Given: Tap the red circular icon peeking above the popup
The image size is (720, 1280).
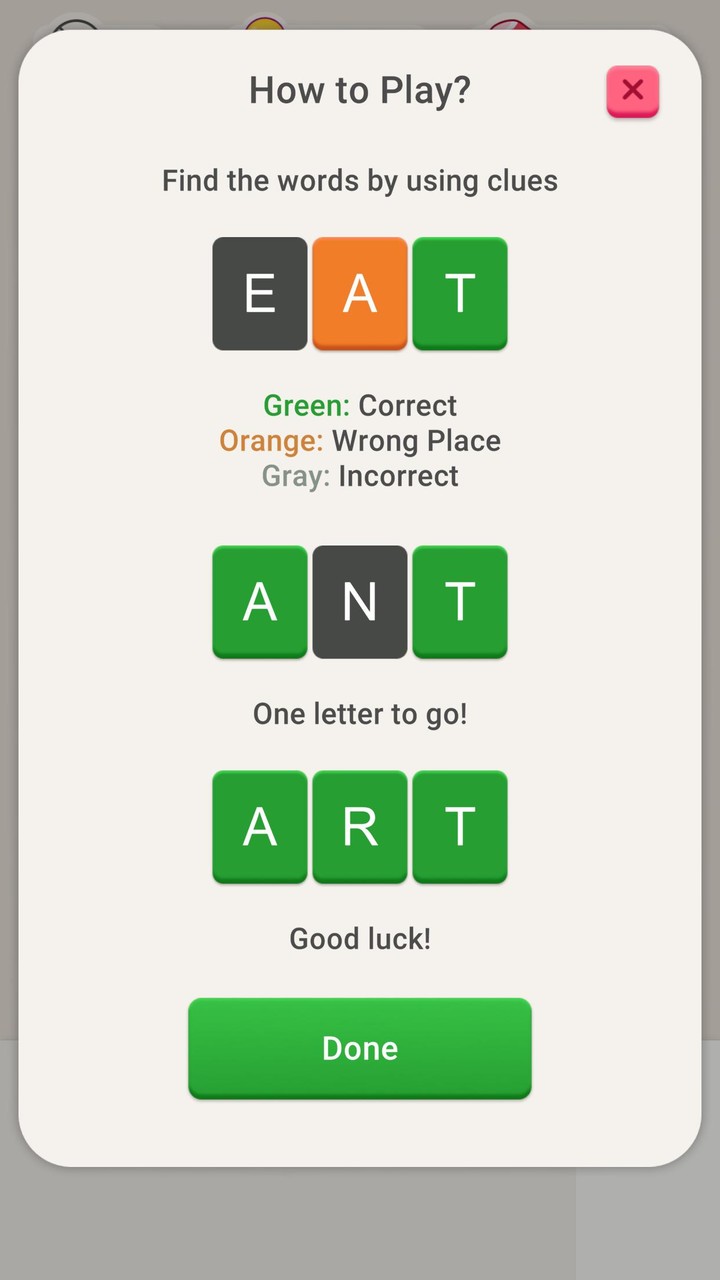Looking at the screenshot, I should click(x=510, y=20).
